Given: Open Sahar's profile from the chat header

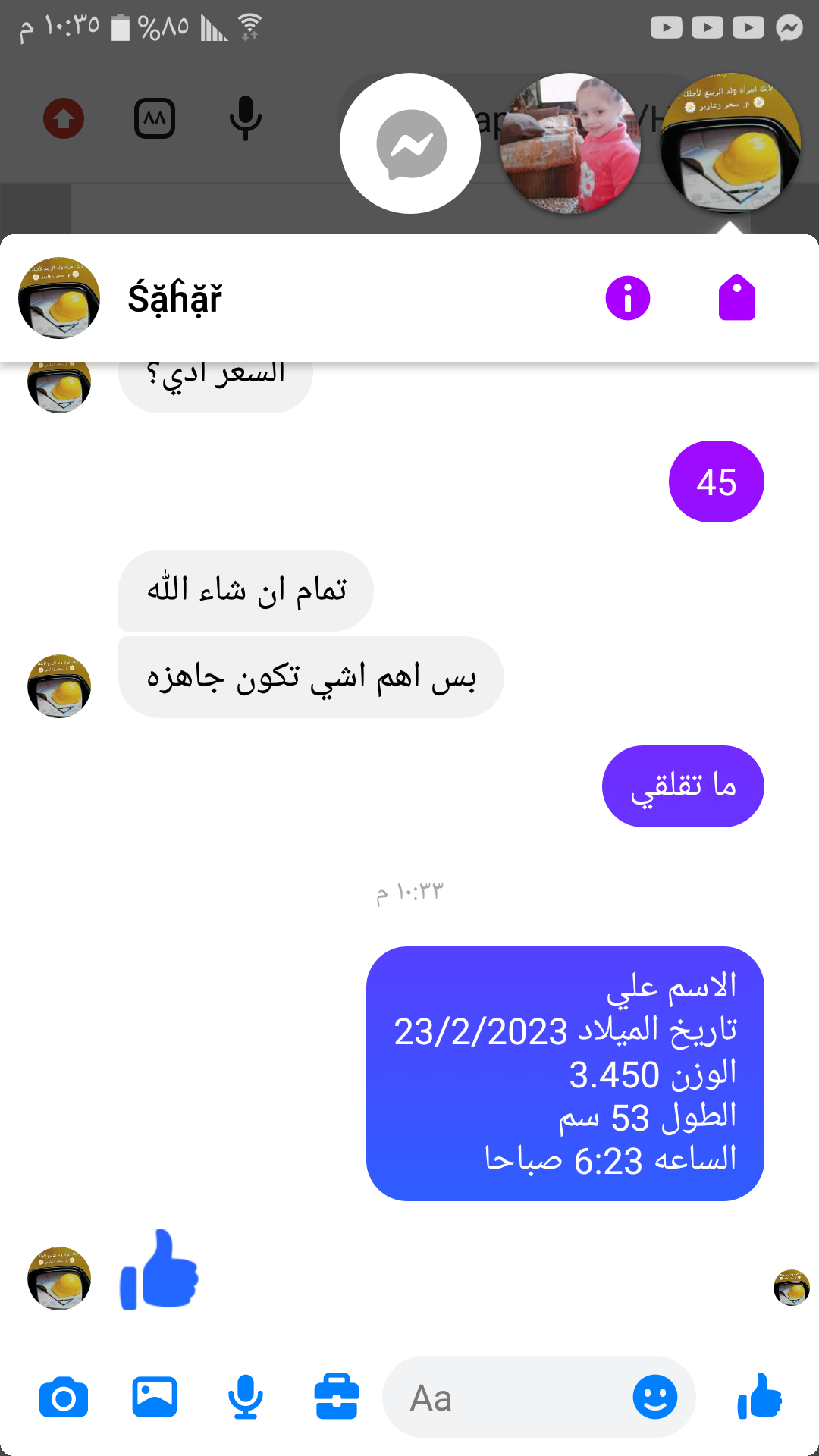Looking at the screenshot, I should point(174,298).
